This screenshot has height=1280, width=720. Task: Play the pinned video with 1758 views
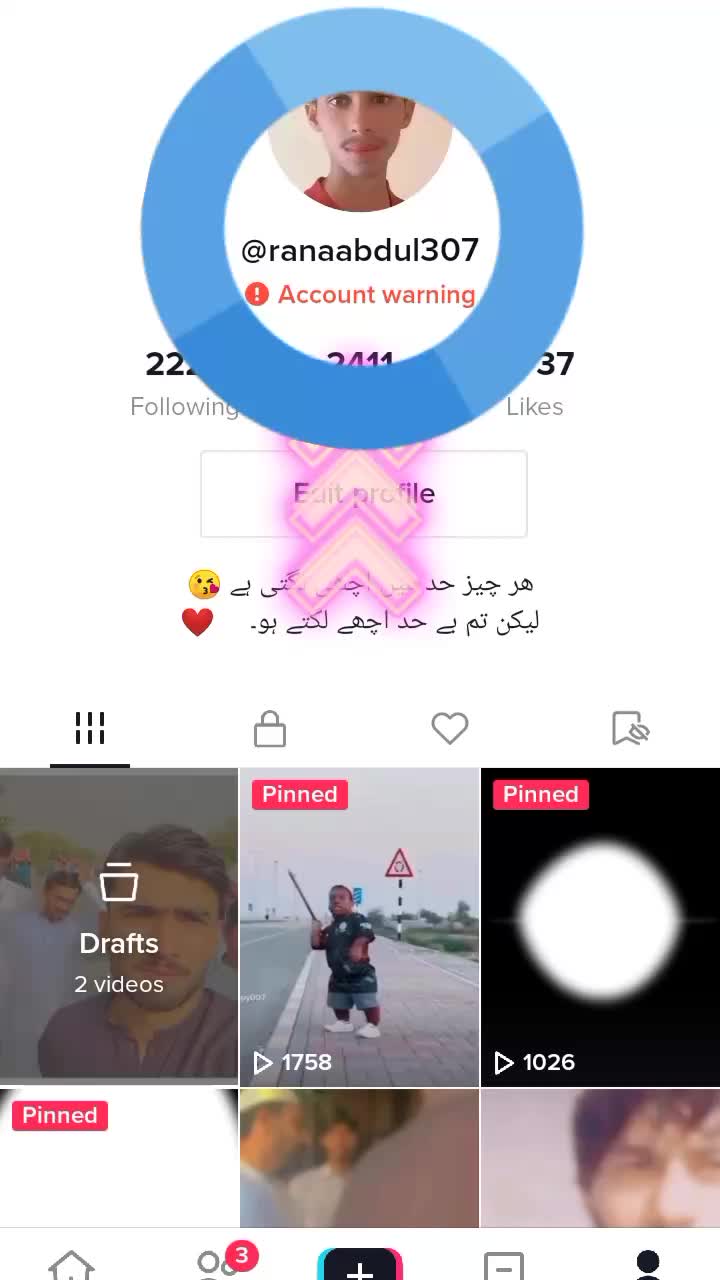(x=360, y=927)
